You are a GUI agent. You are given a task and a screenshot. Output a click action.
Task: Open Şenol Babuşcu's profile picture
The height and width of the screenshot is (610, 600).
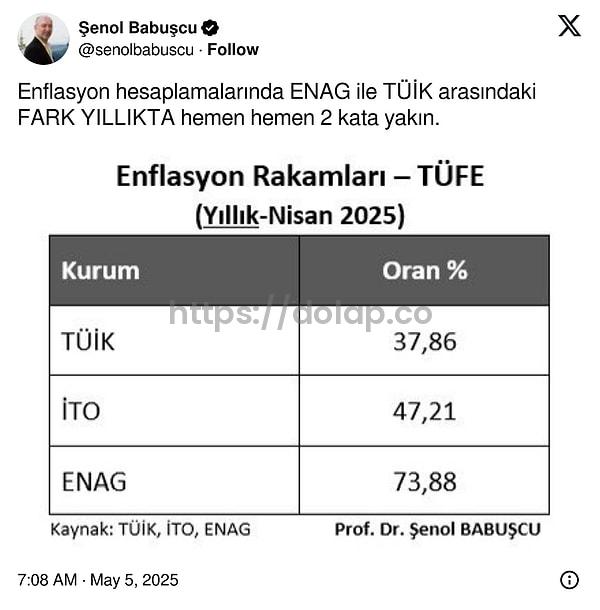point(44,39)
